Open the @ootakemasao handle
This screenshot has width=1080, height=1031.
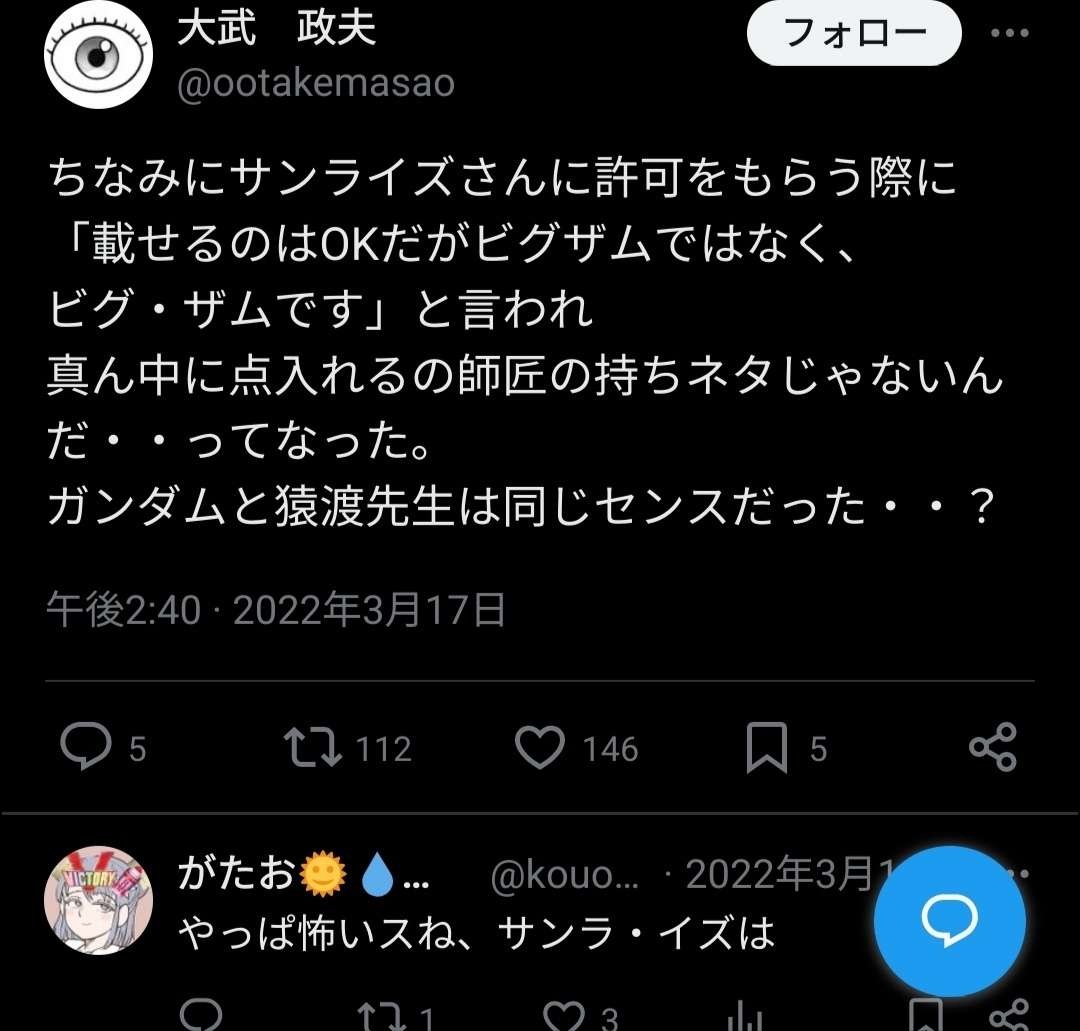316,84
